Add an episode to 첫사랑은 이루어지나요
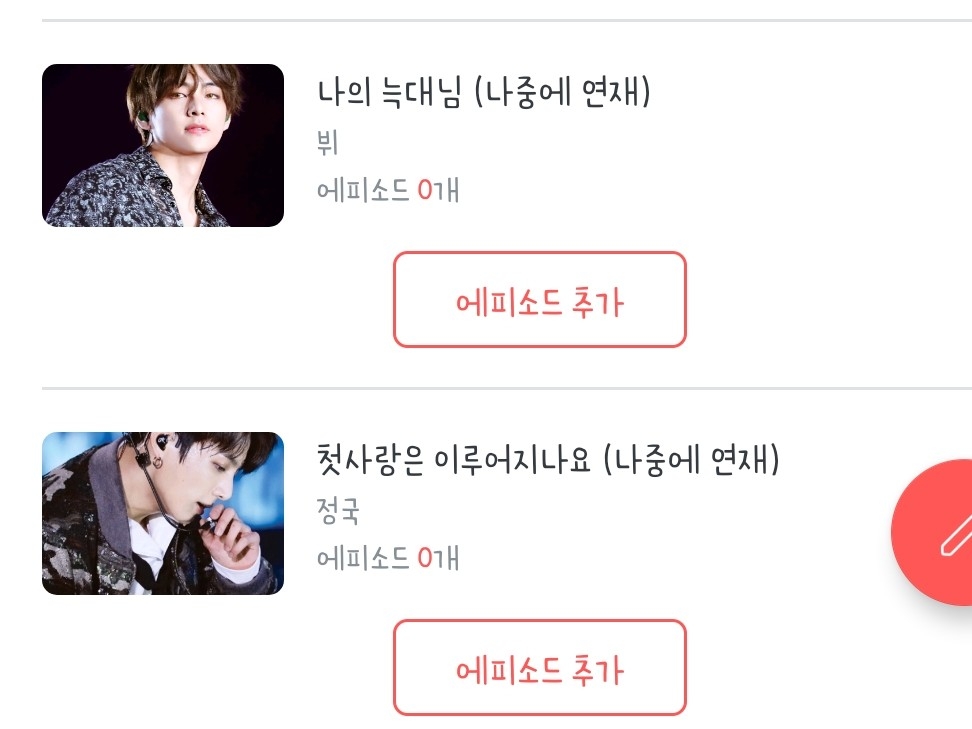The image size is (972, 729). (539, 668)
